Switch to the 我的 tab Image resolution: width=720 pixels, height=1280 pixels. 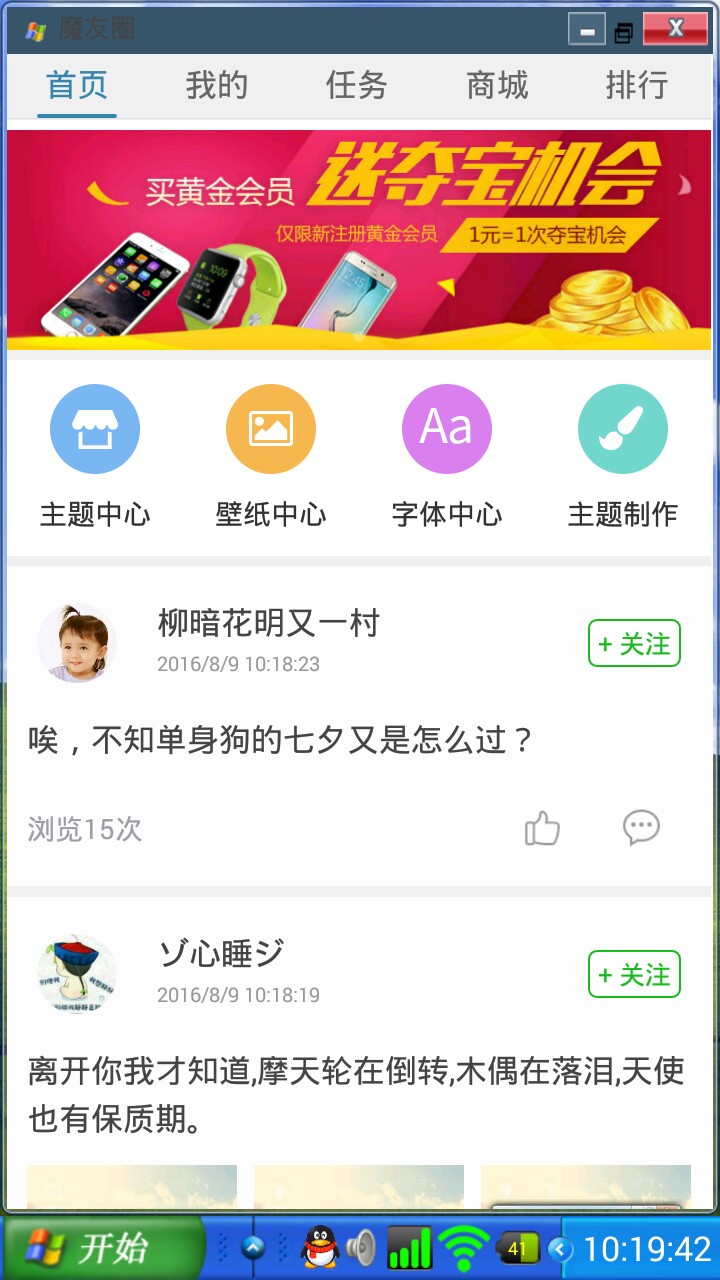click(x=216, y=86)
